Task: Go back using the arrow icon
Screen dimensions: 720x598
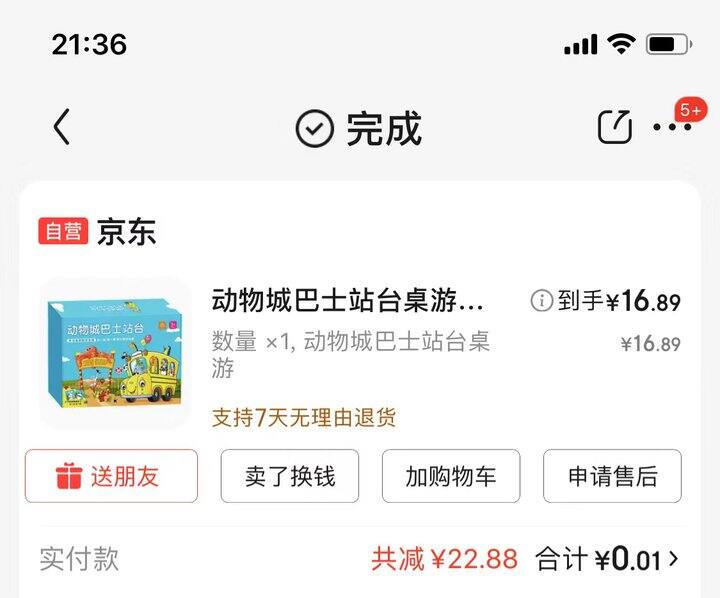Action: [x=62, y=127]
